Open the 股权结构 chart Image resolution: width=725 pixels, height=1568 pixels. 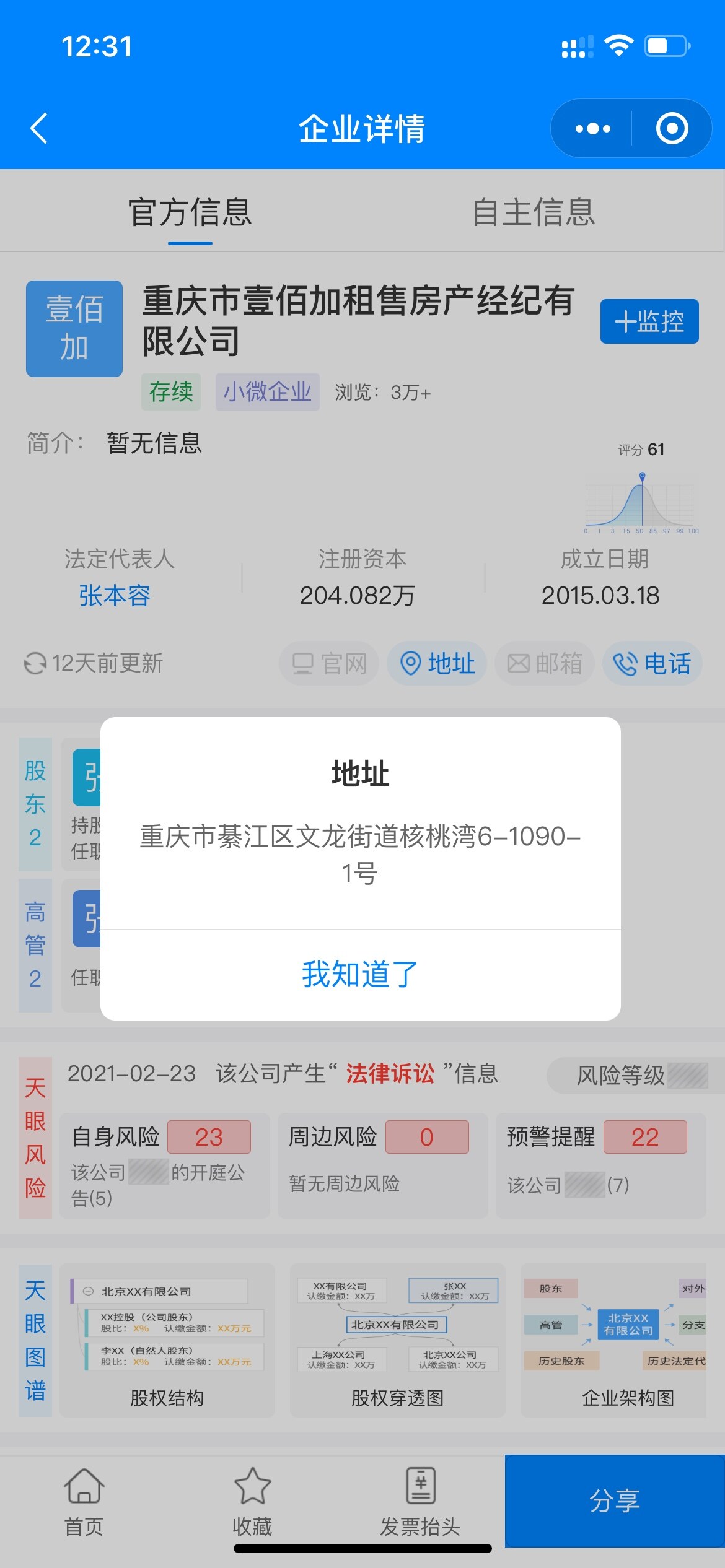point(167,1341)
